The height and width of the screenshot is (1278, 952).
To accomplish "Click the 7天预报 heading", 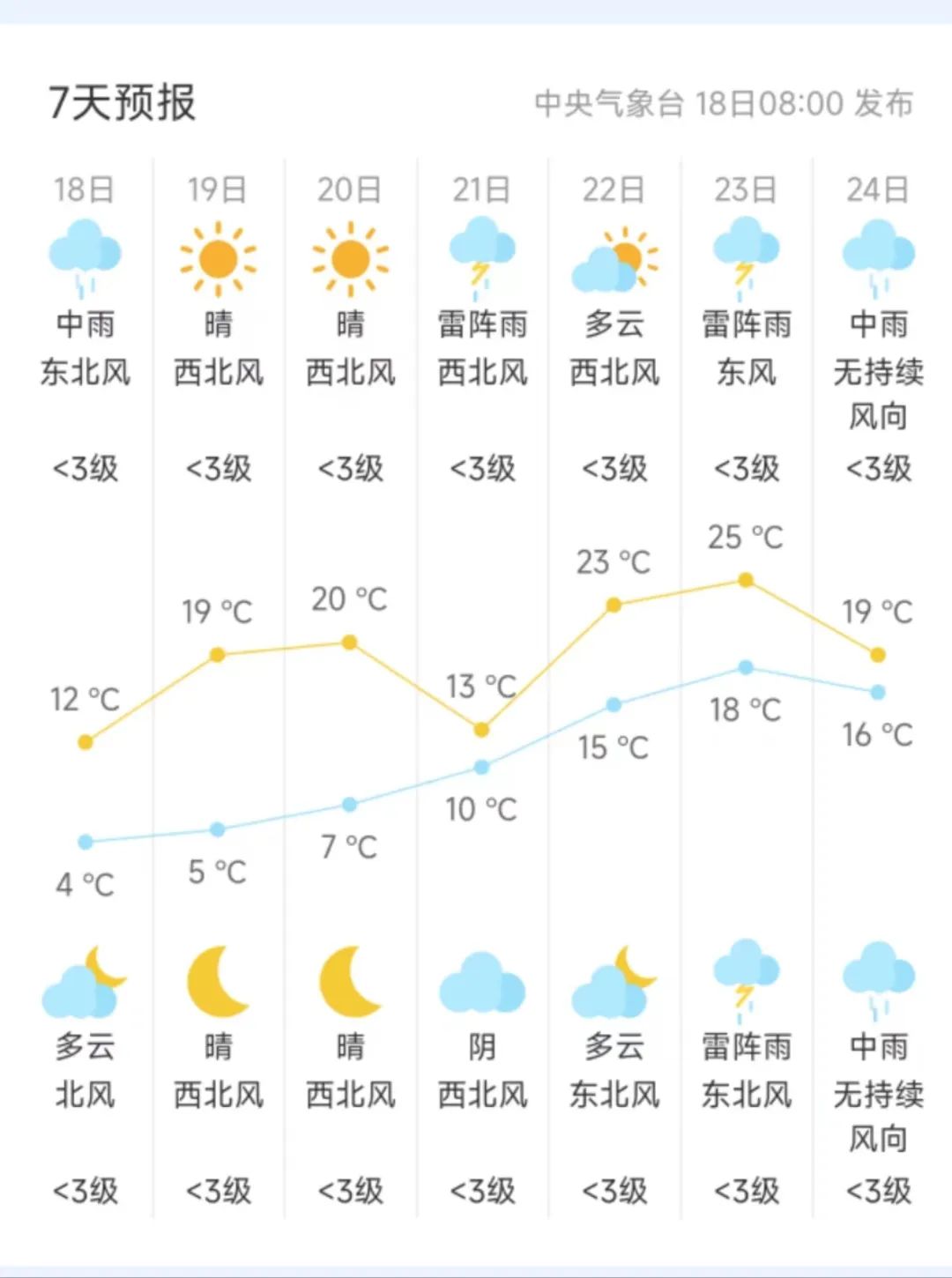I will coord(123,100).
